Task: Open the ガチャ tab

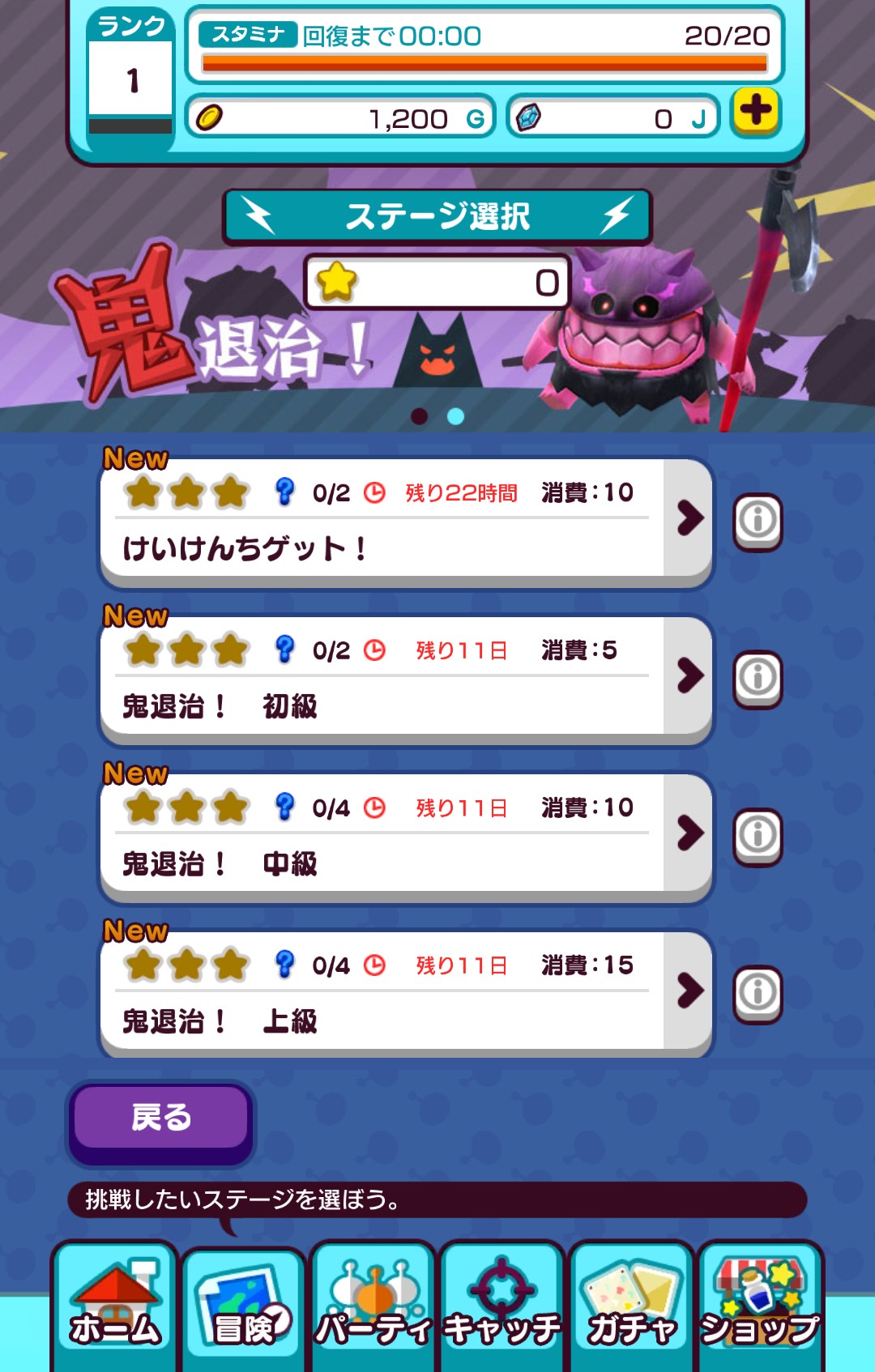Action: [632, 1306]
